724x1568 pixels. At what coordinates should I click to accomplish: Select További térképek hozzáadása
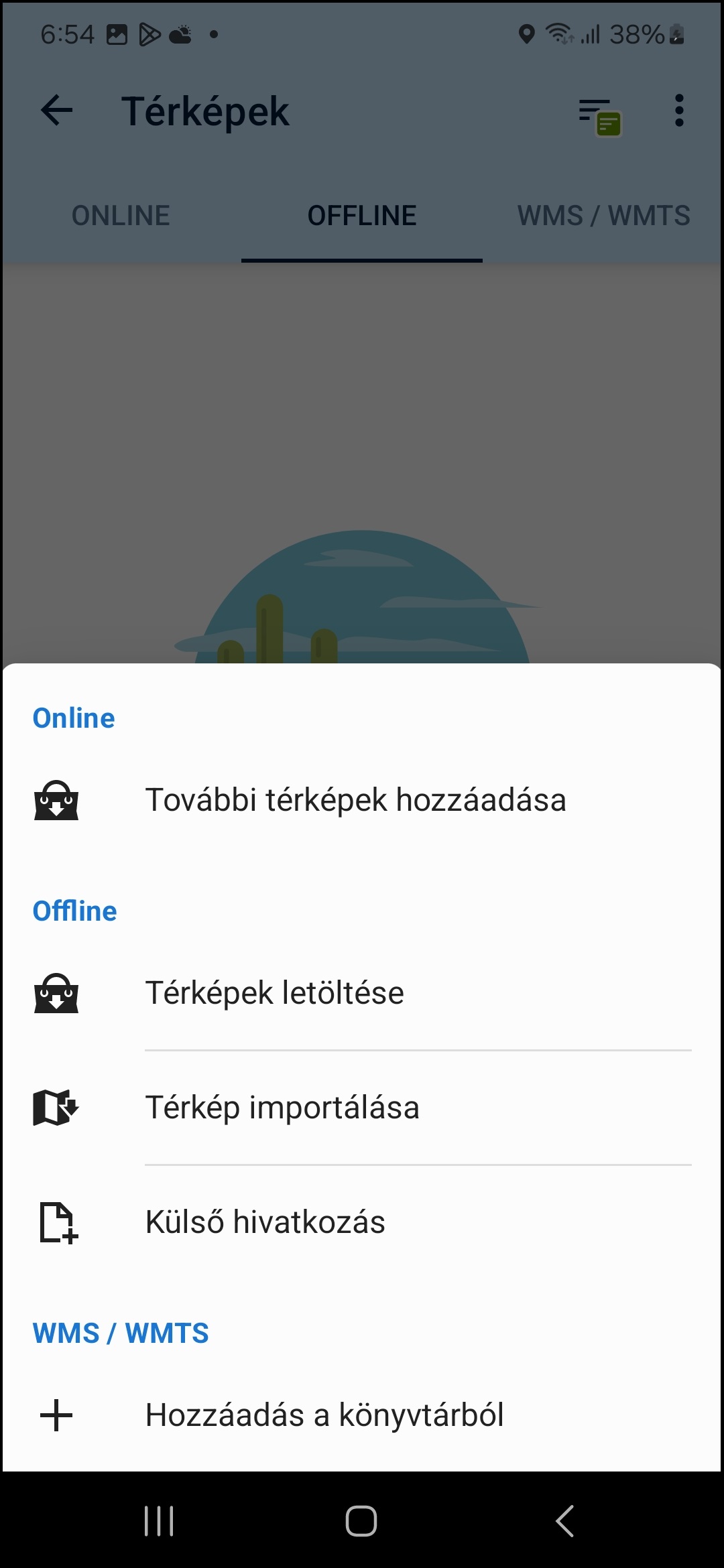coord(362,800)
